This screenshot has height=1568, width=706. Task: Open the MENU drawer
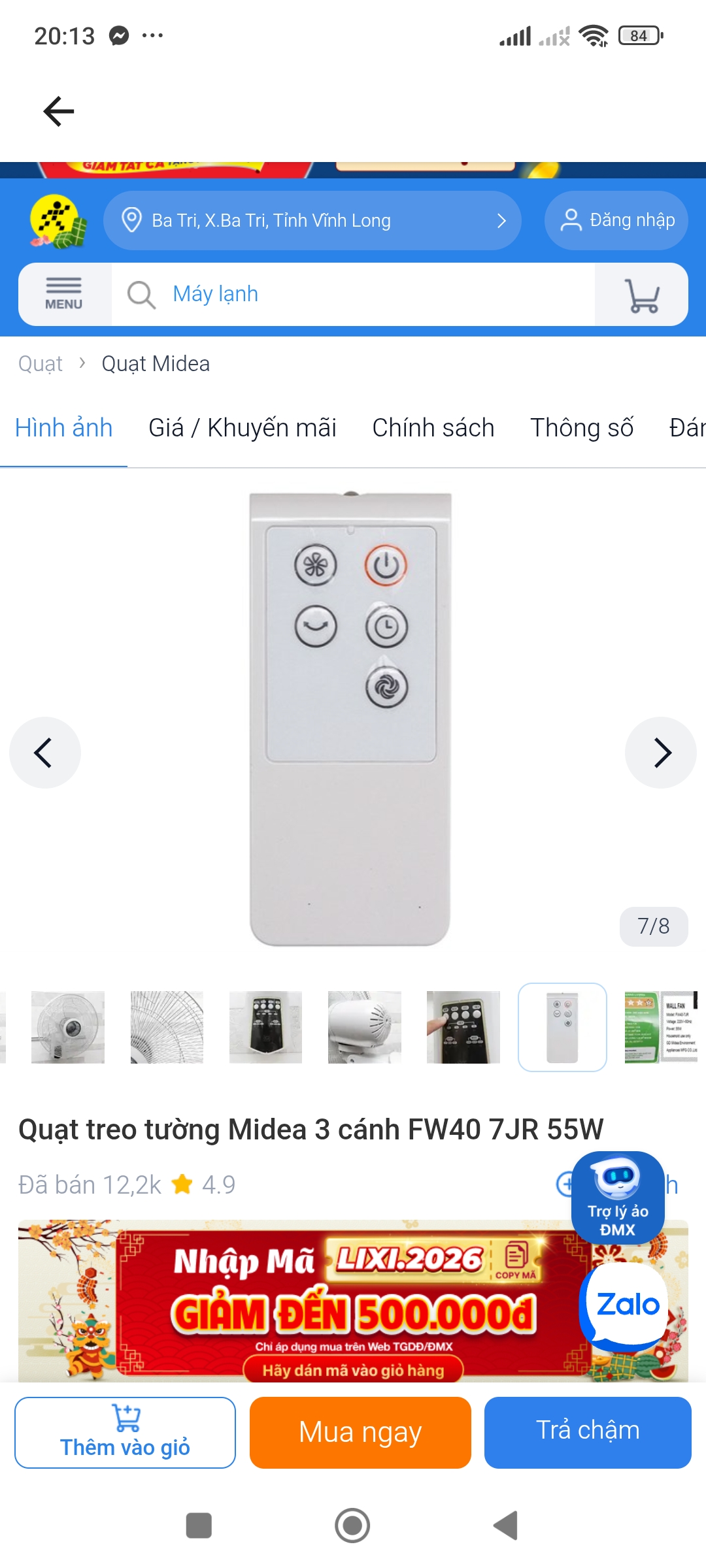point(64,295)
